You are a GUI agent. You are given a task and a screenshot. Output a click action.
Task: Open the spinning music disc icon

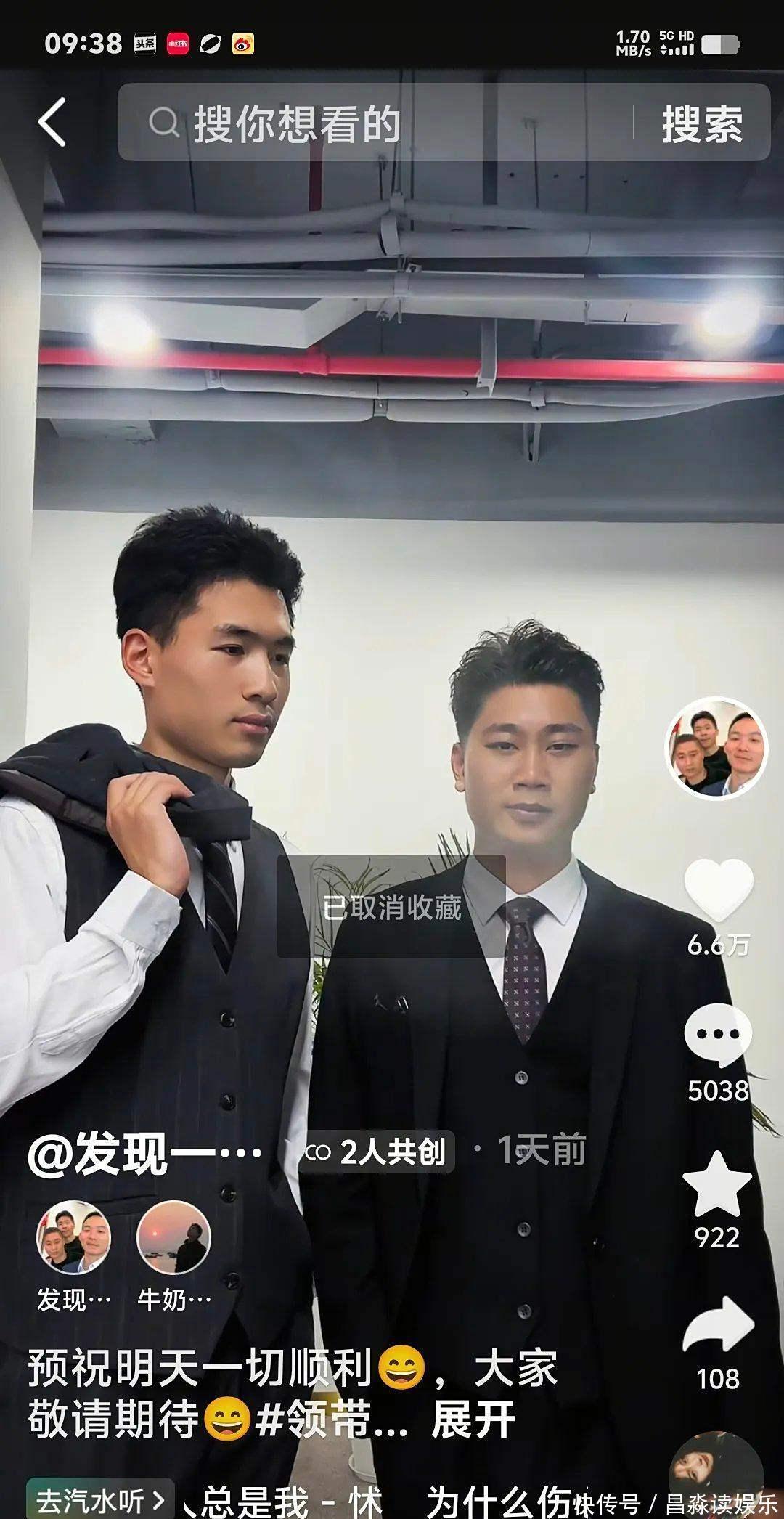pos(715,1474)
